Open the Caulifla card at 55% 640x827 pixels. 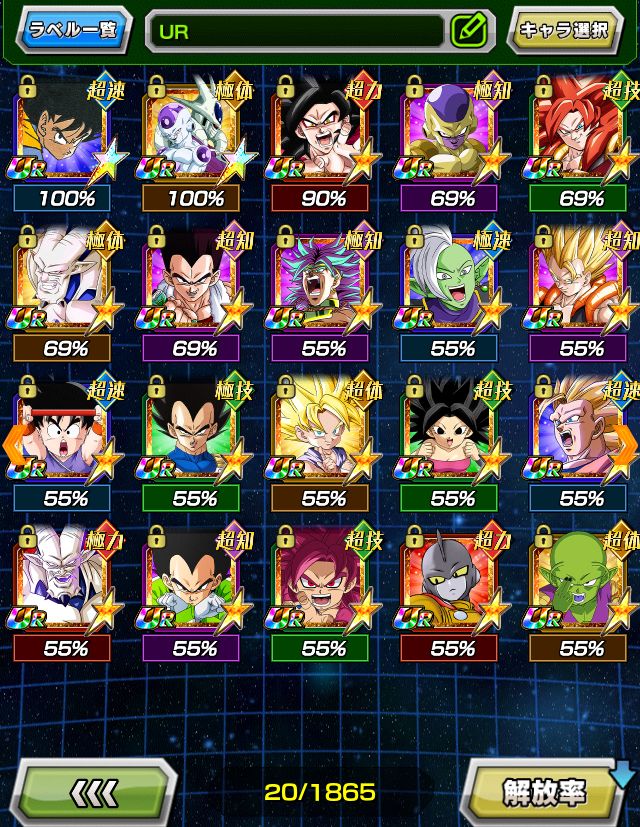[451, 432]
